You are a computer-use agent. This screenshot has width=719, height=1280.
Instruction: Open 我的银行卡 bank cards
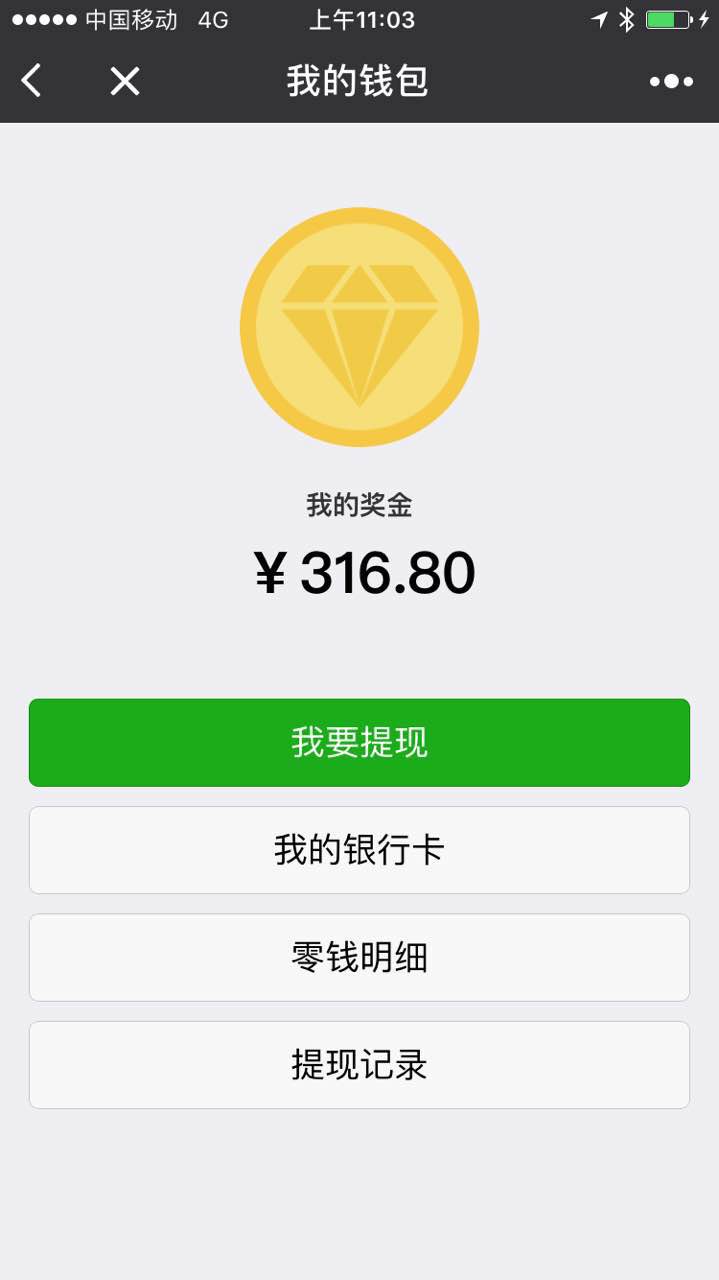click(359, 850)
